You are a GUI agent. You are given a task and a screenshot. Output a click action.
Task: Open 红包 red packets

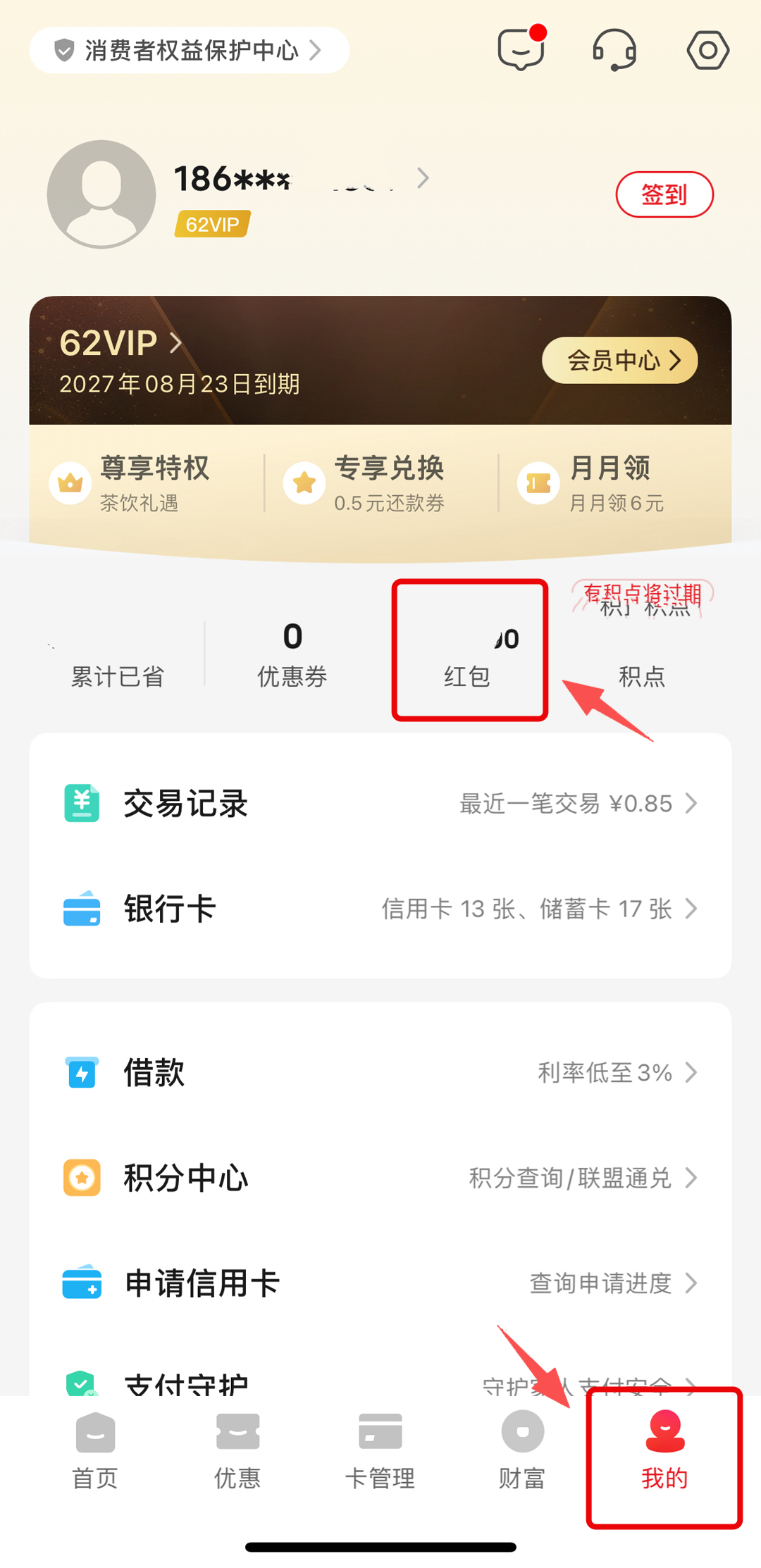pos(468,654)
